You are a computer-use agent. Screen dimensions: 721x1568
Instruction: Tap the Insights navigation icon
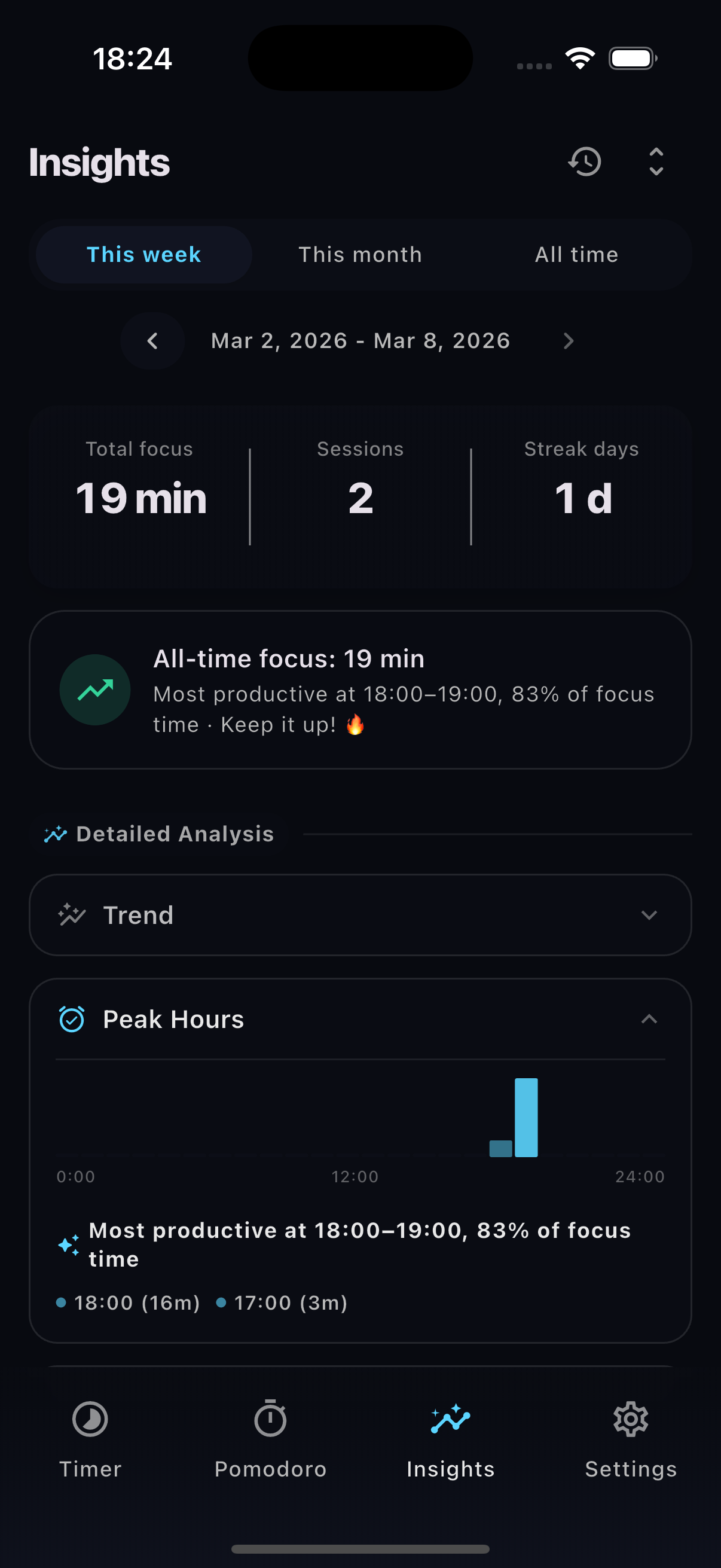(450, 1419)
